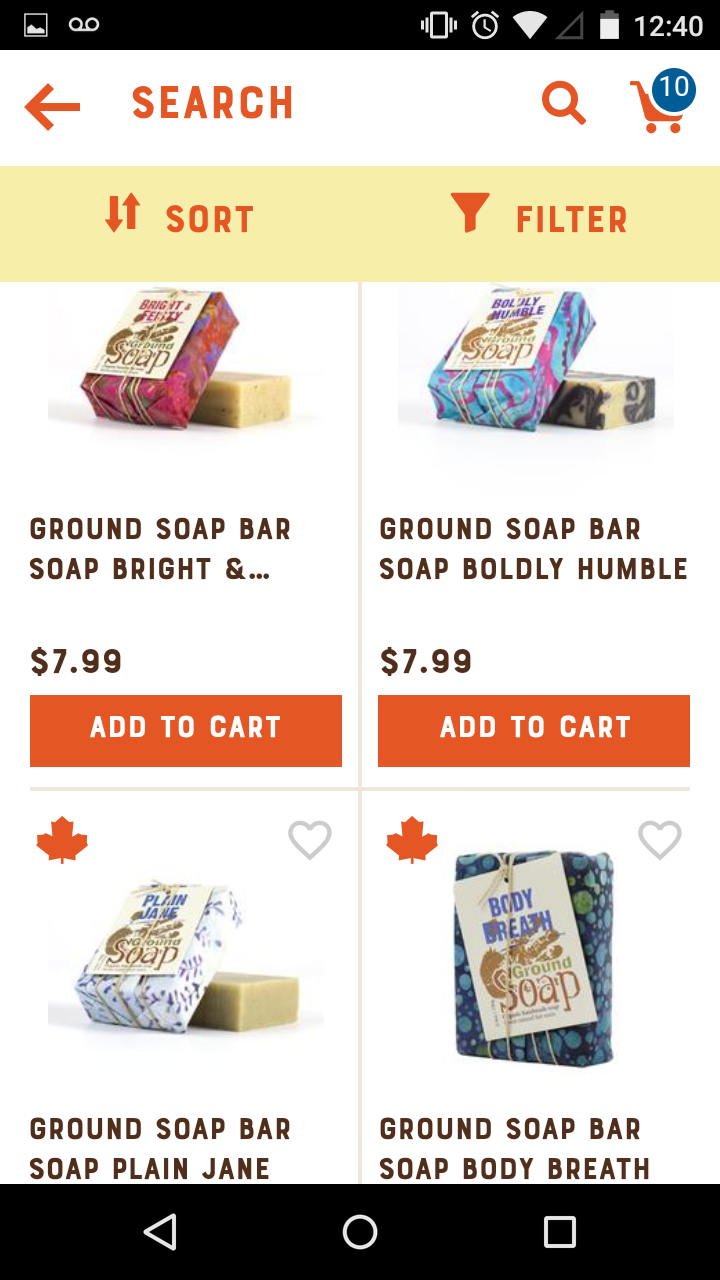720x1280 pixels.
Task: Open the recent apps view
Action: pyautogui.click(x=559, y=1232)
